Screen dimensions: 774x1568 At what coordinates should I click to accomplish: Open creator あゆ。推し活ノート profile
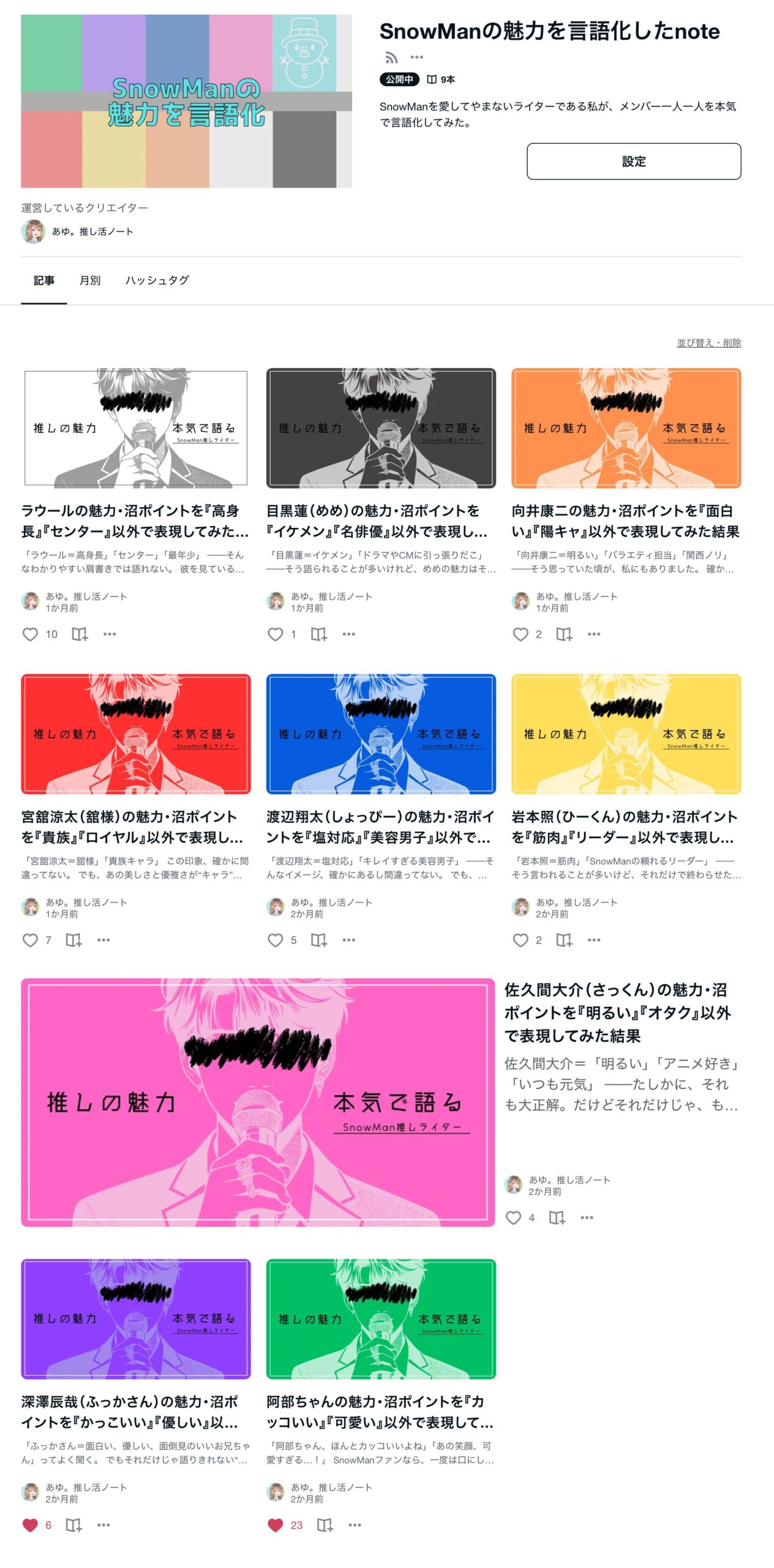coord(92,232)
